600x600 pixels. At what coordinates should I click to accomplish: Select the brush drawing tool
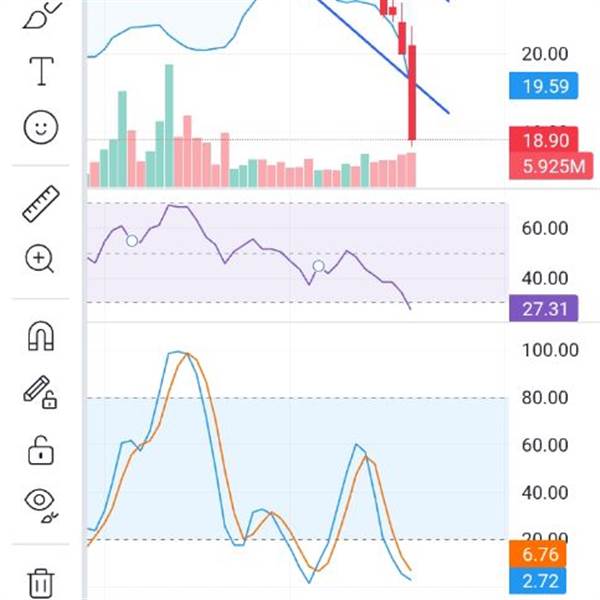pos(41,15)
